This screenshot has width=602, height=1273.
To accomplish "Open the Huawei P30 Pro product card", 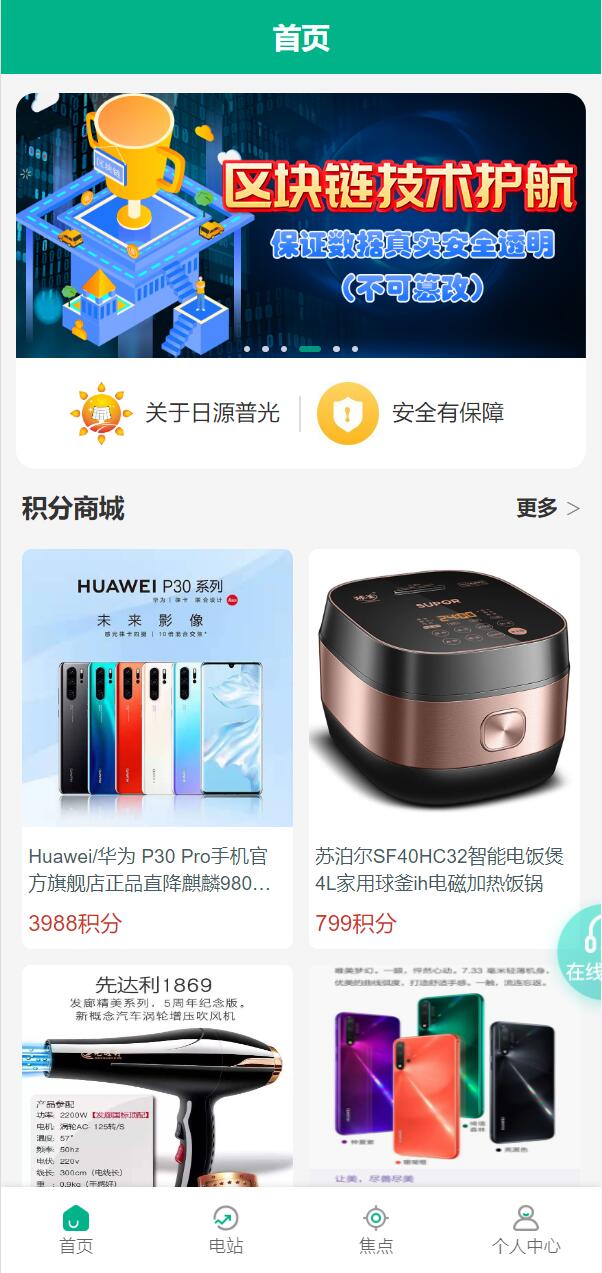I will coord(157,747).
